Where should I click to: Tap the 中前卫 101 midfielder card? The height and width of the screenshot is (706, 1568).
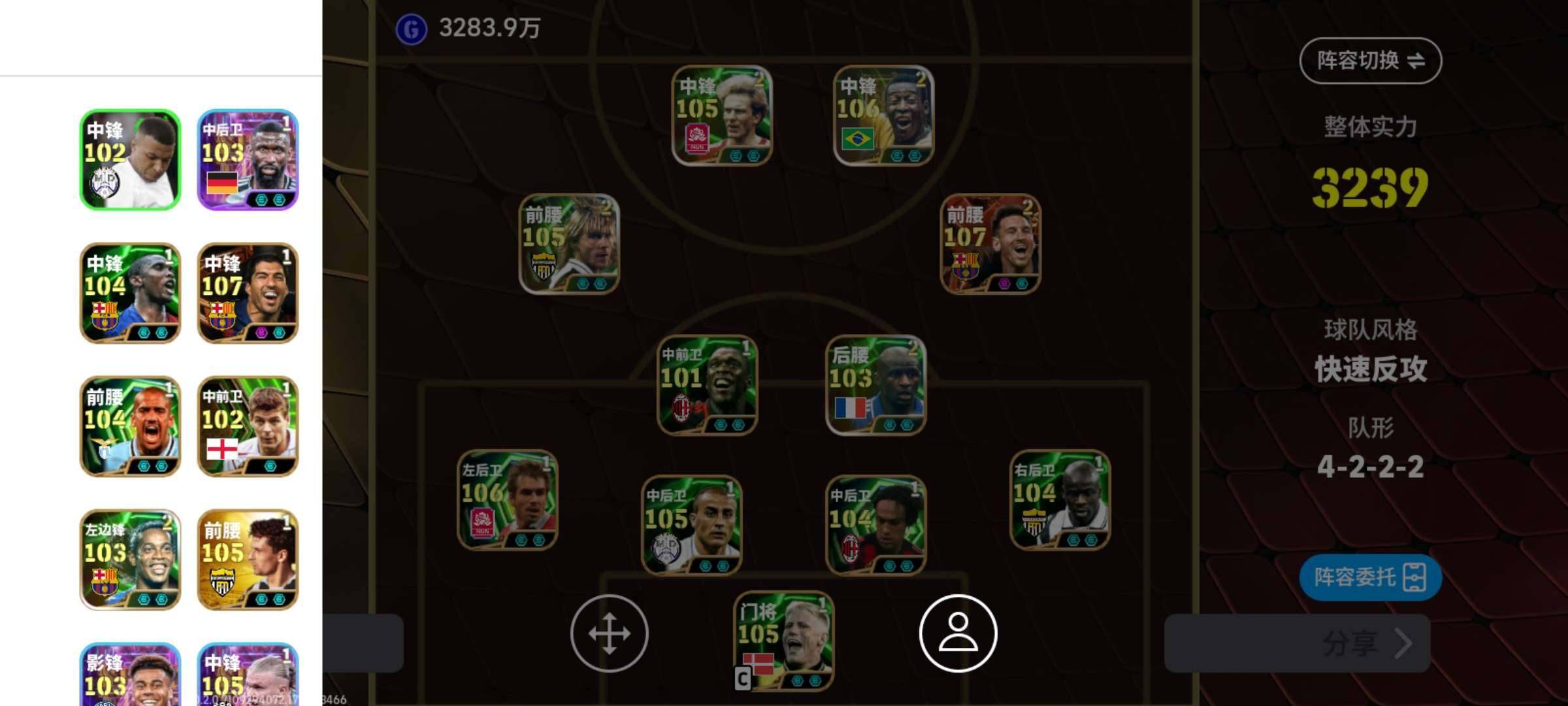point(707,385)
